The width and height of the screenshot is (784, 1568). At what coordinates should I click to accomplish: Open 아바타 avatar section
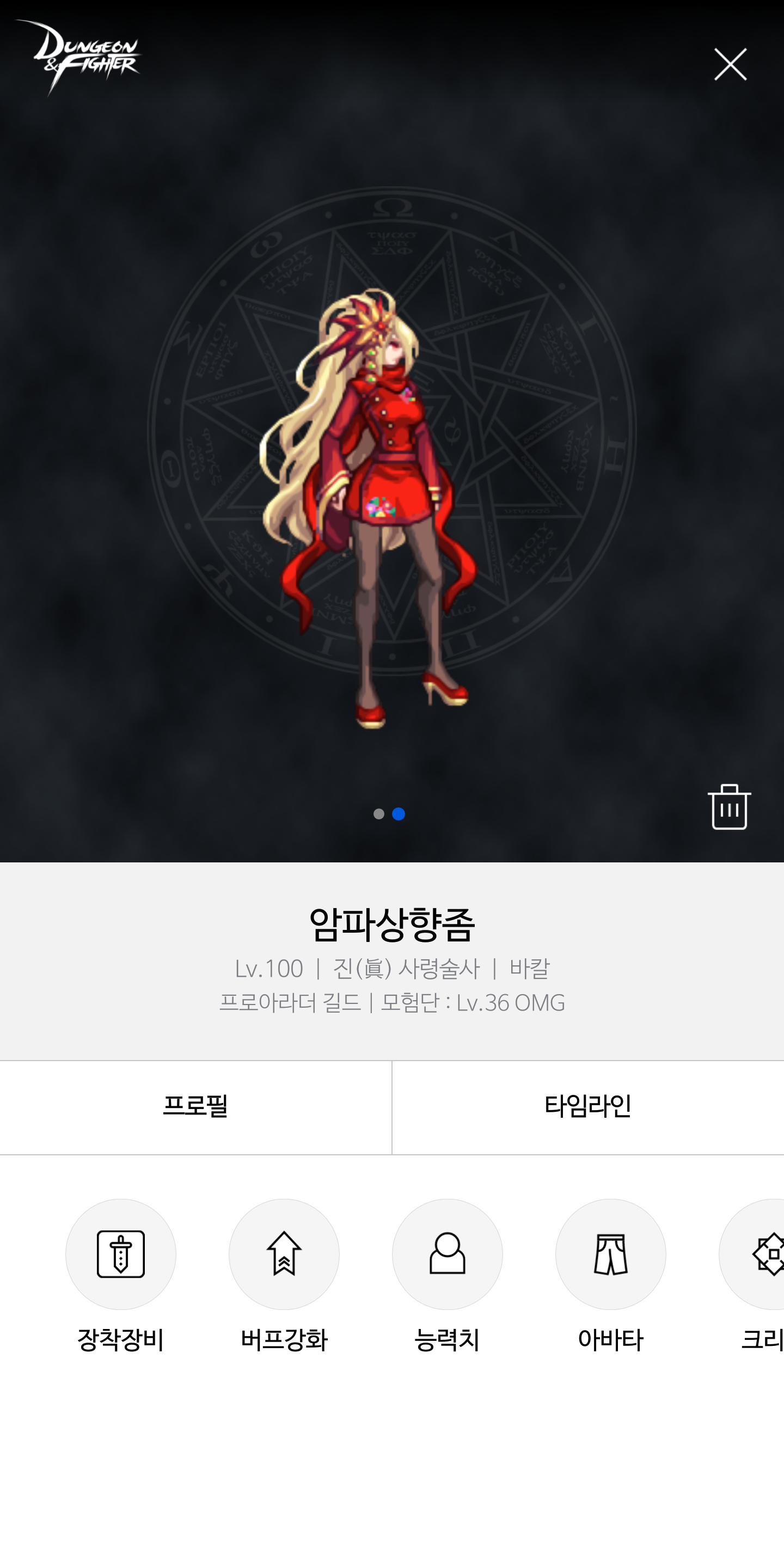click(610, 1254)
